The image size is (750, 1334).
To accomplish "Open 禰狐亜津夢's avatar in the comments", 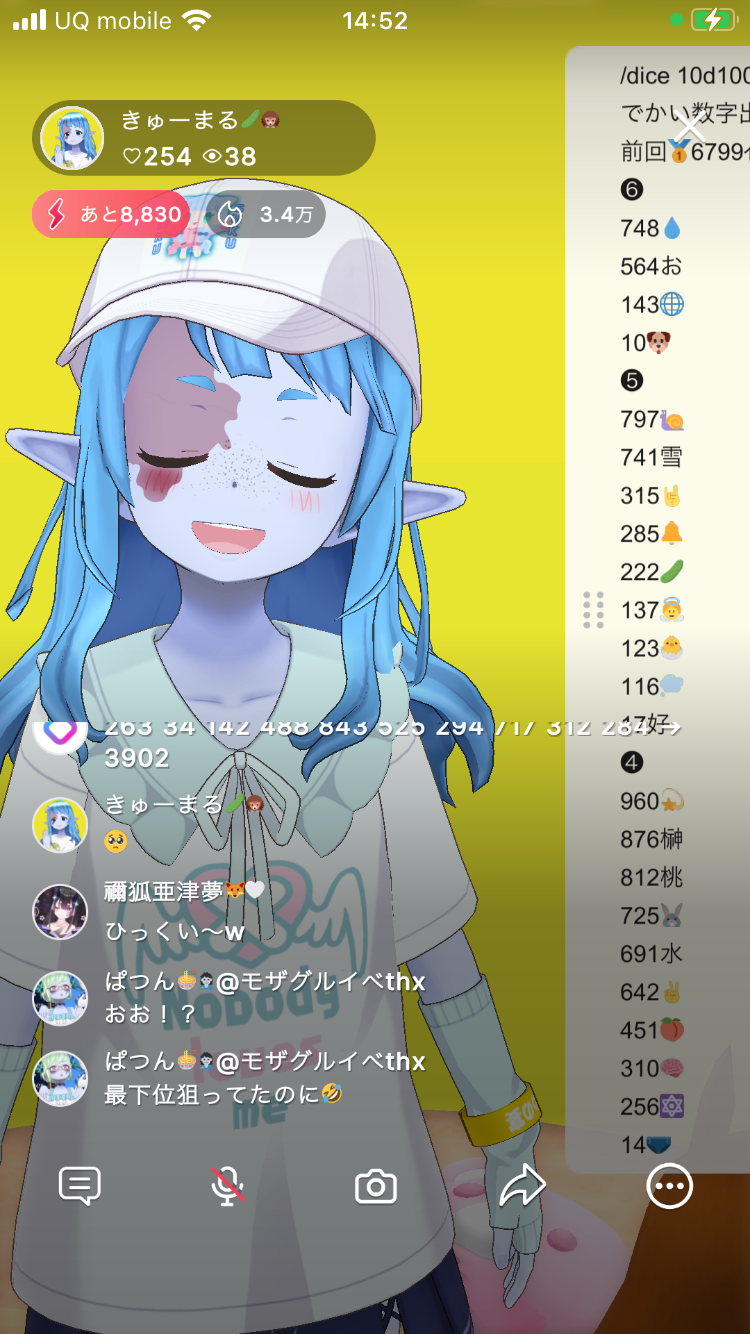I will click(x=60, y=912).
